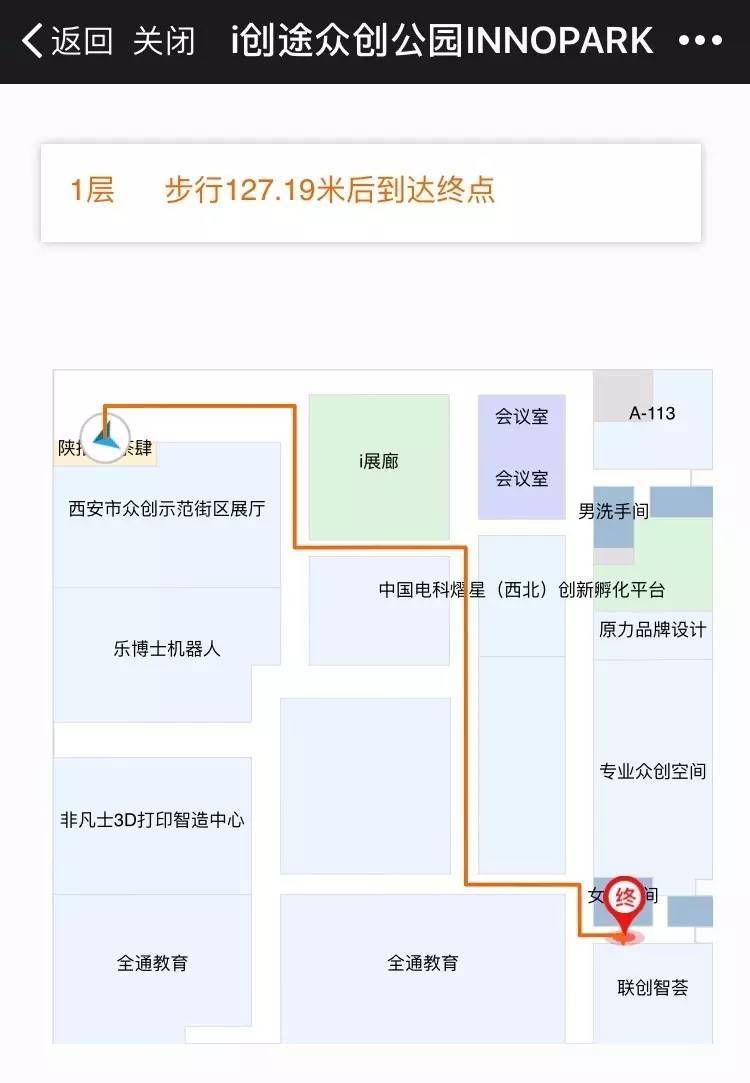This screenshot has height=1083, width=750.
Task: Select 专业众创空间 on the map
Action: 652,771
